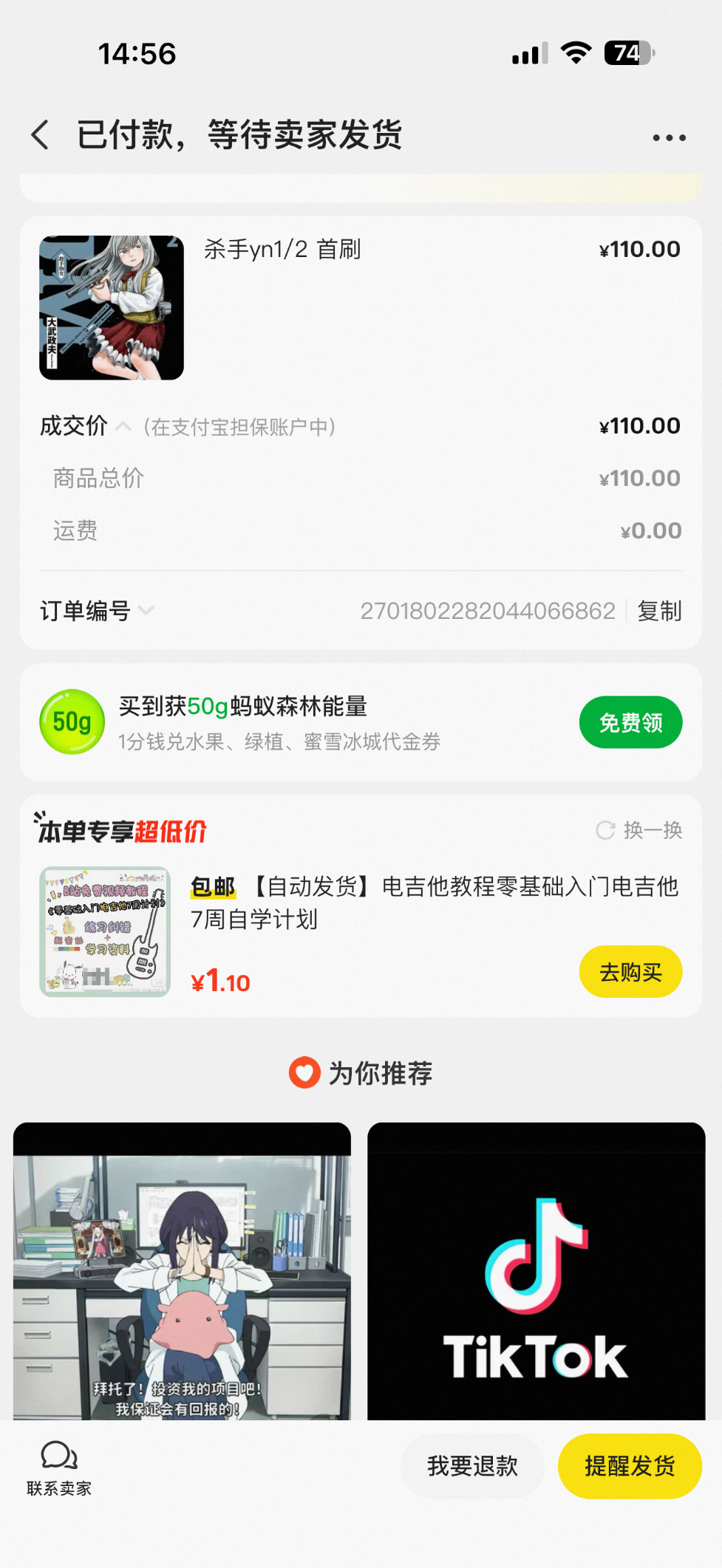This screenshot has height=1568, width=722.
Task: Go back from the order details page
Action: point(41,135)
